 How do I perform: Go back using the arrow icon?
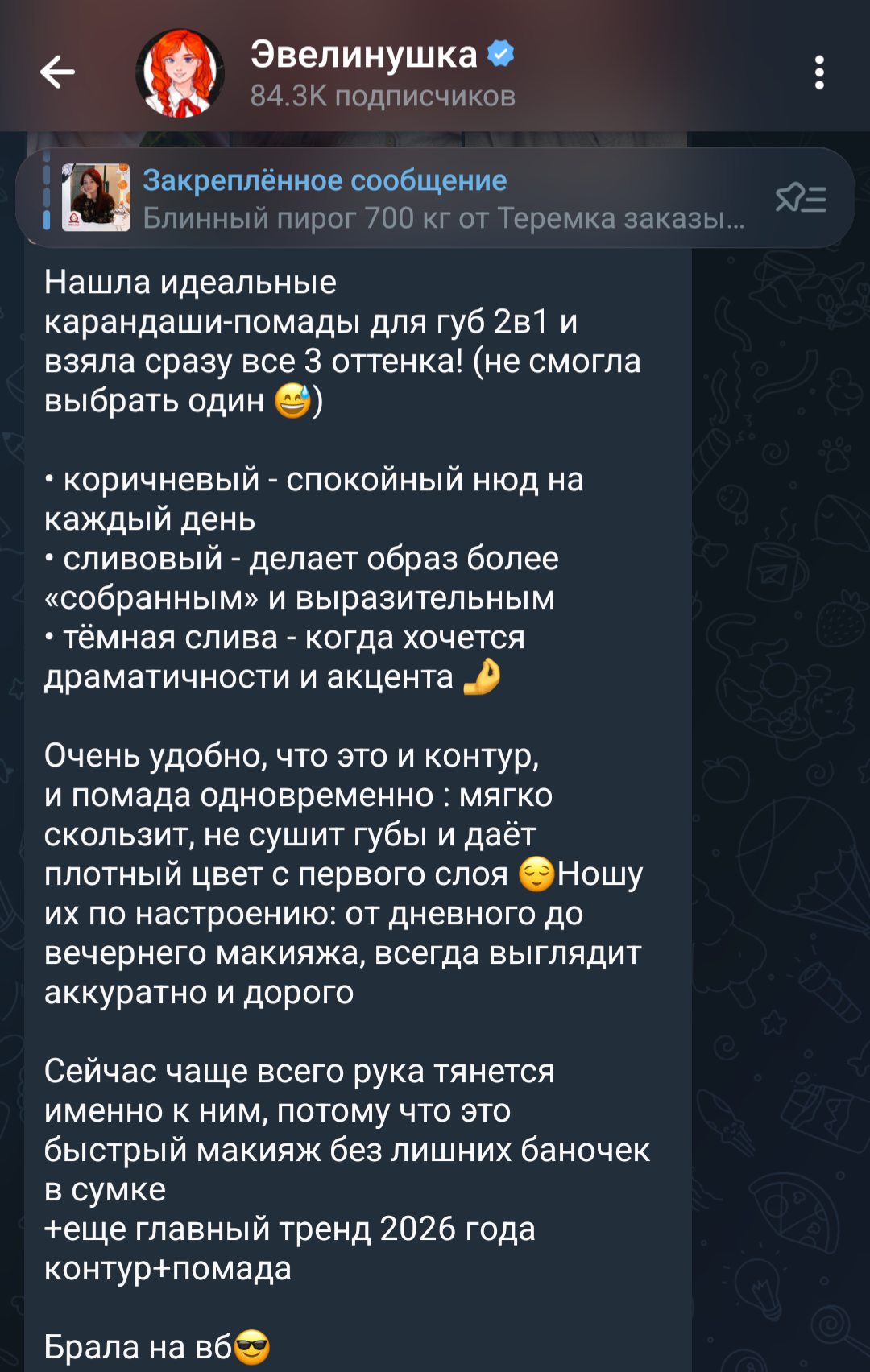pyautogui.click(x=57, y=72)
